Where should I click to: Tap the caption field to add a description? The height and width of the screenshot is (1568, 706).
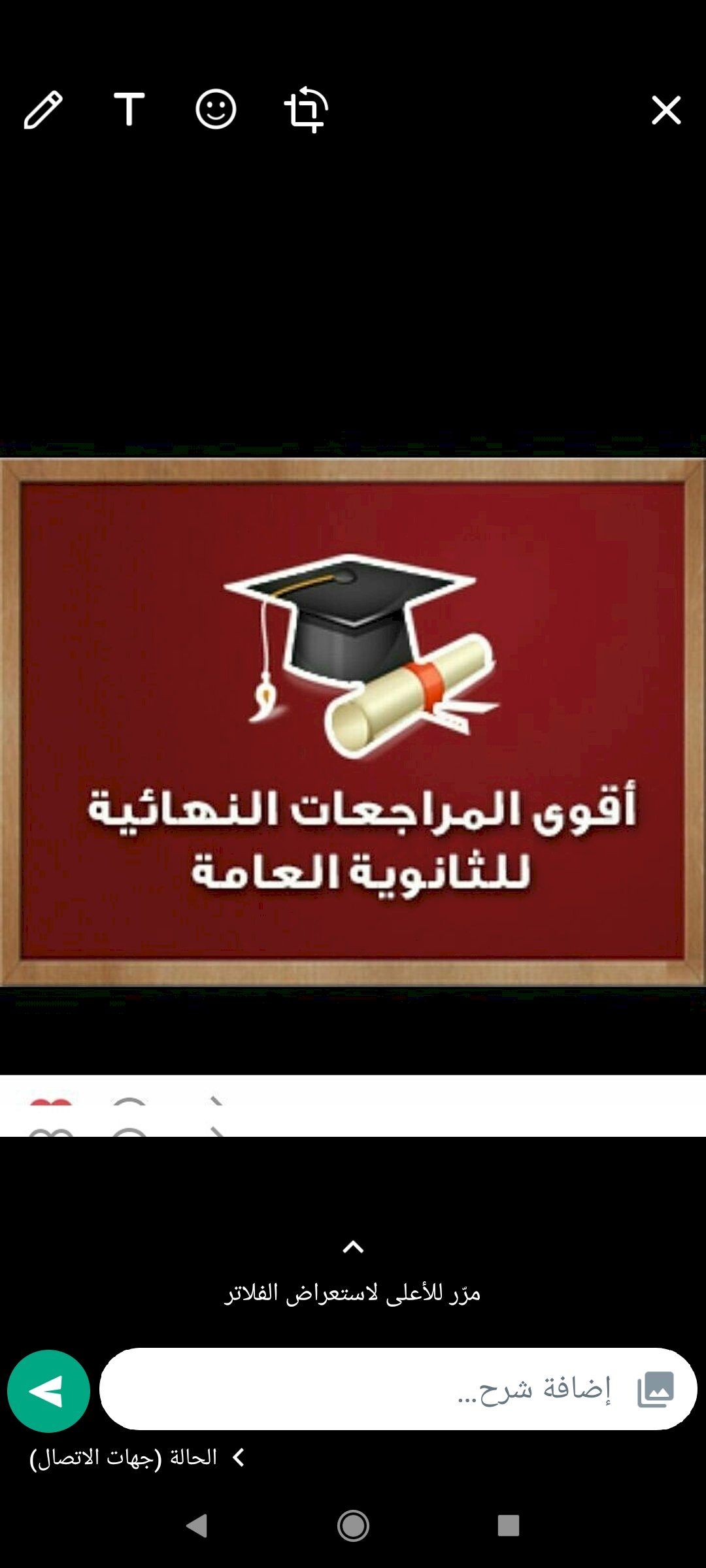click(x=392, y=1389)
